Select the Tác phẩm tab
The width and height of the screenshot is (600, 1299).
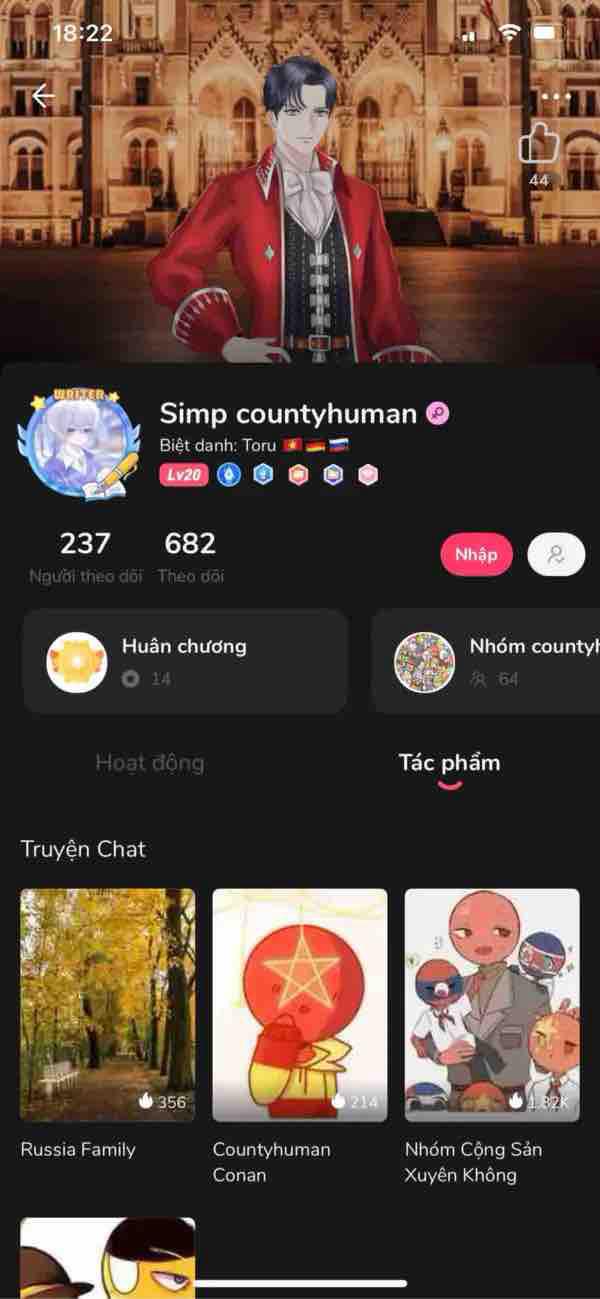[449, 763]
